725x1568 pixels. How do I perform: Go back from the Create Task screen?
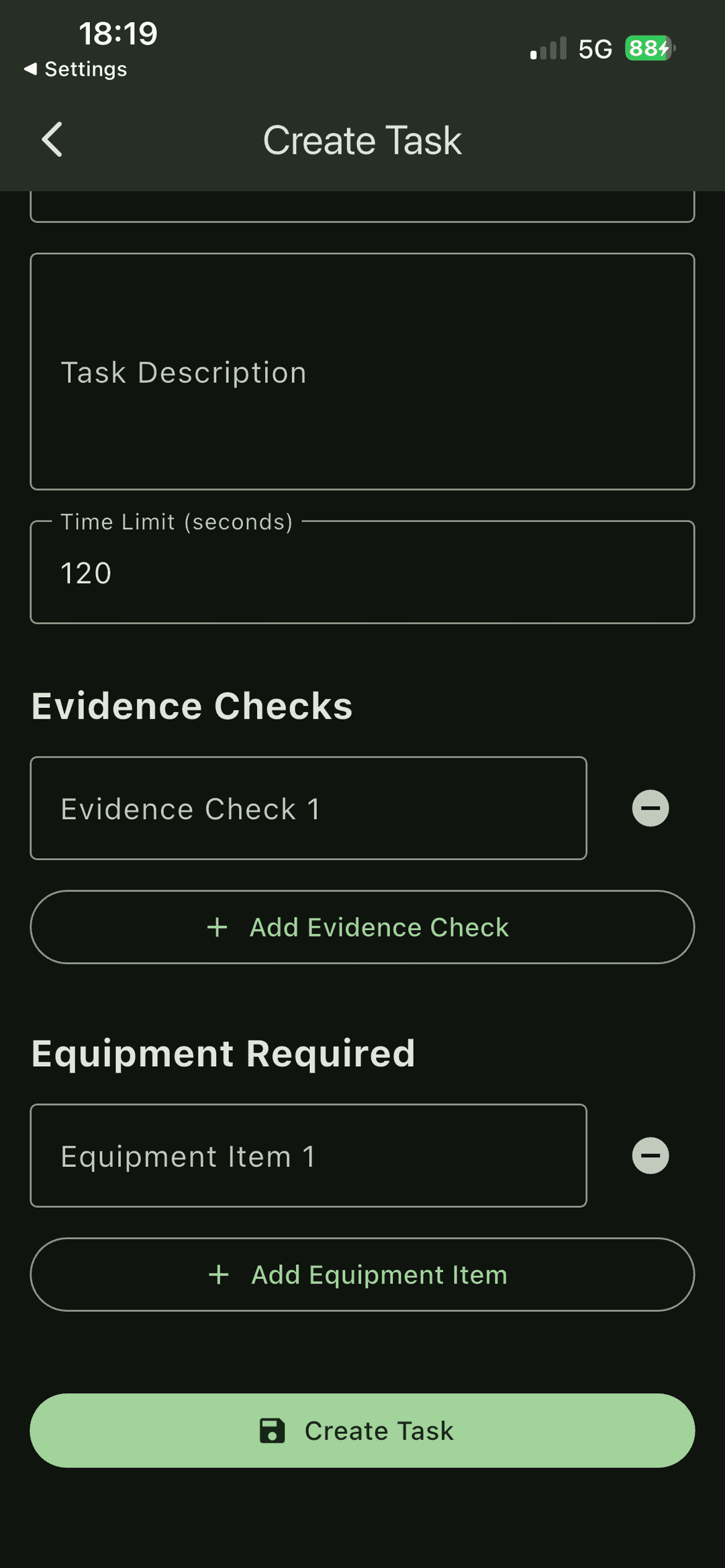pyautogui.click(x=52, y=140)
